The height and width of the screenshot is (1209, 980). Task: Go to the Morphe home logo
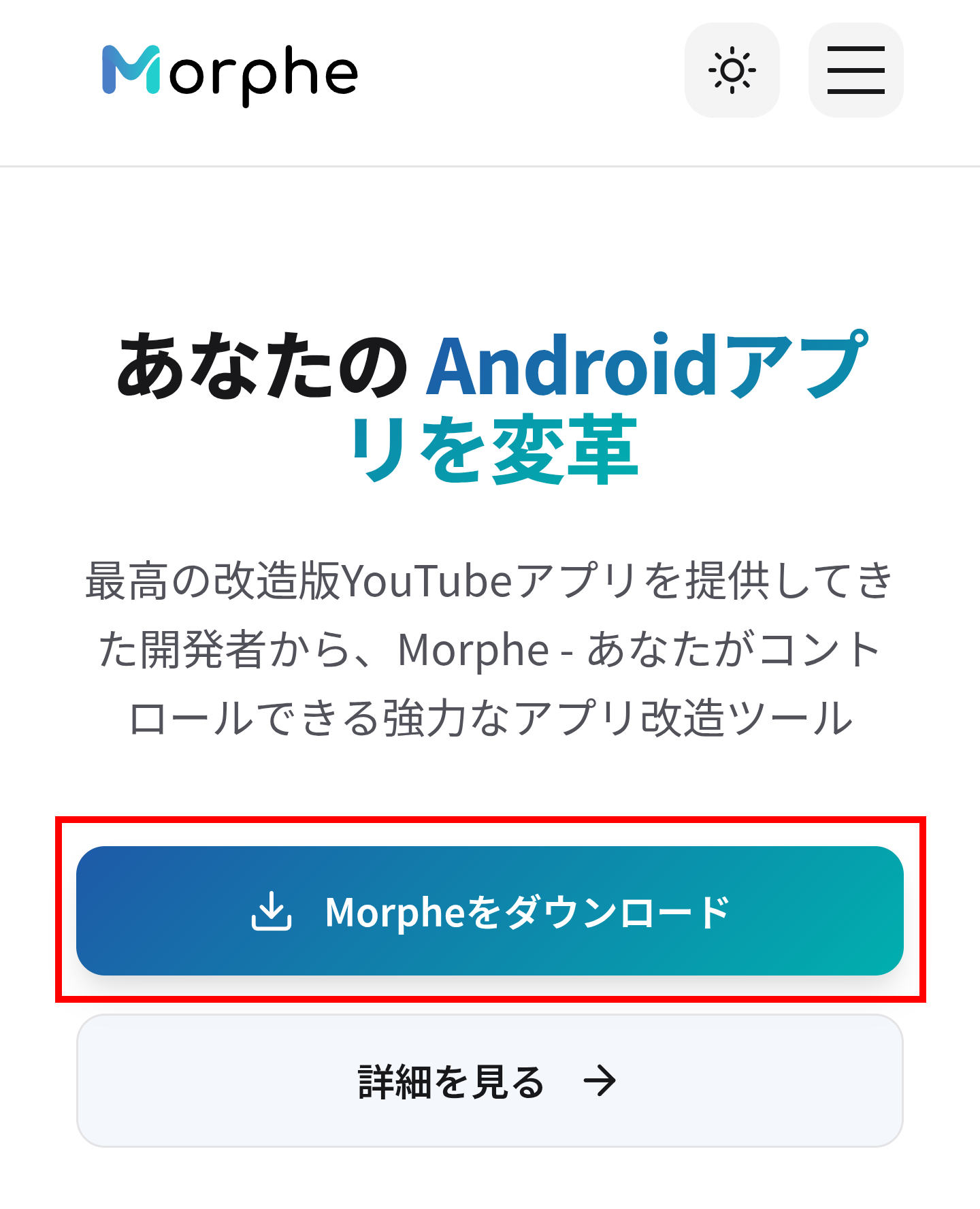click(230, 72)
